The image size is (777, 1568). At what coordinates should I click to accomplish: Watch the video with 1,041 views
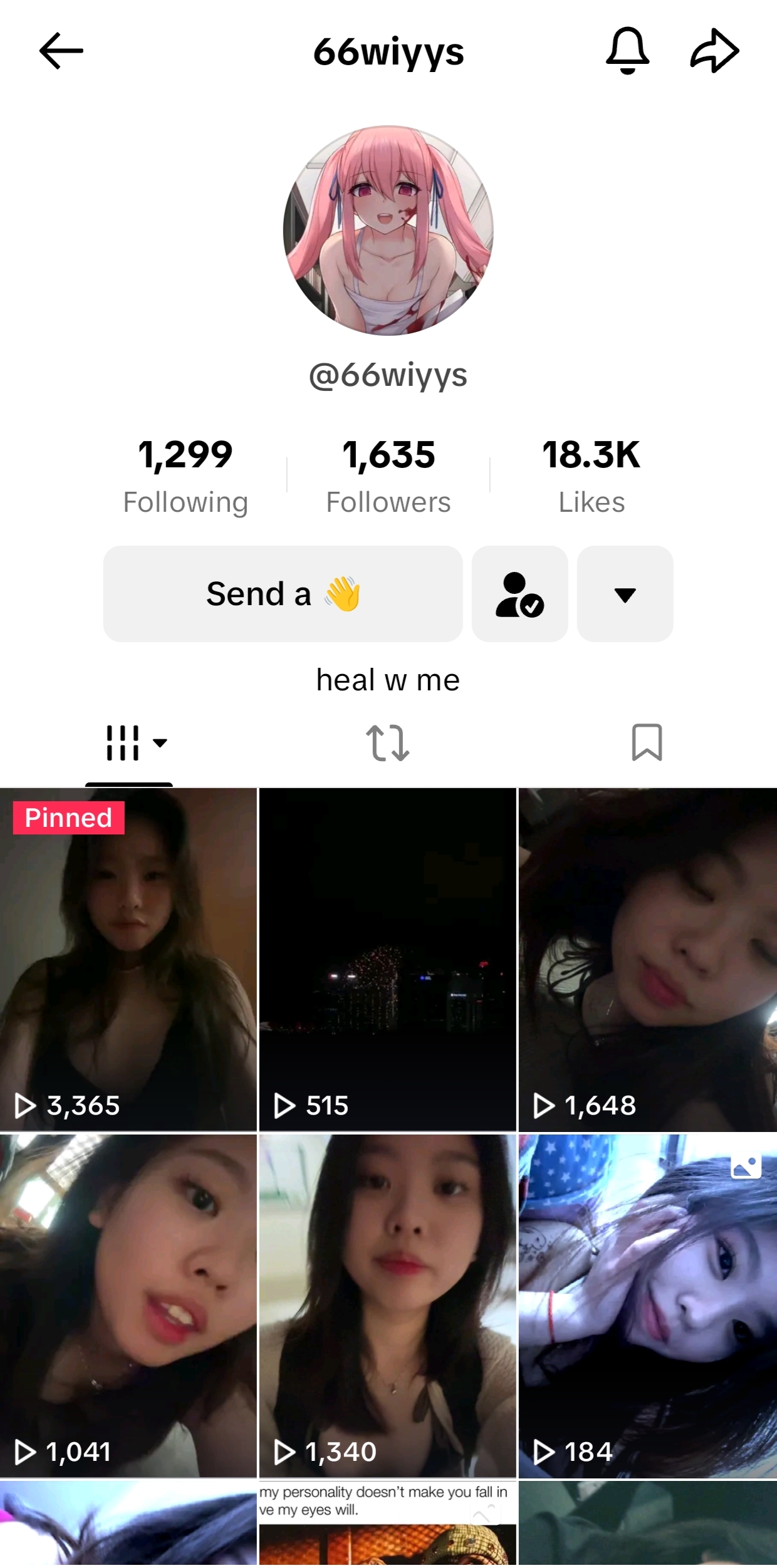[128, 1305]
